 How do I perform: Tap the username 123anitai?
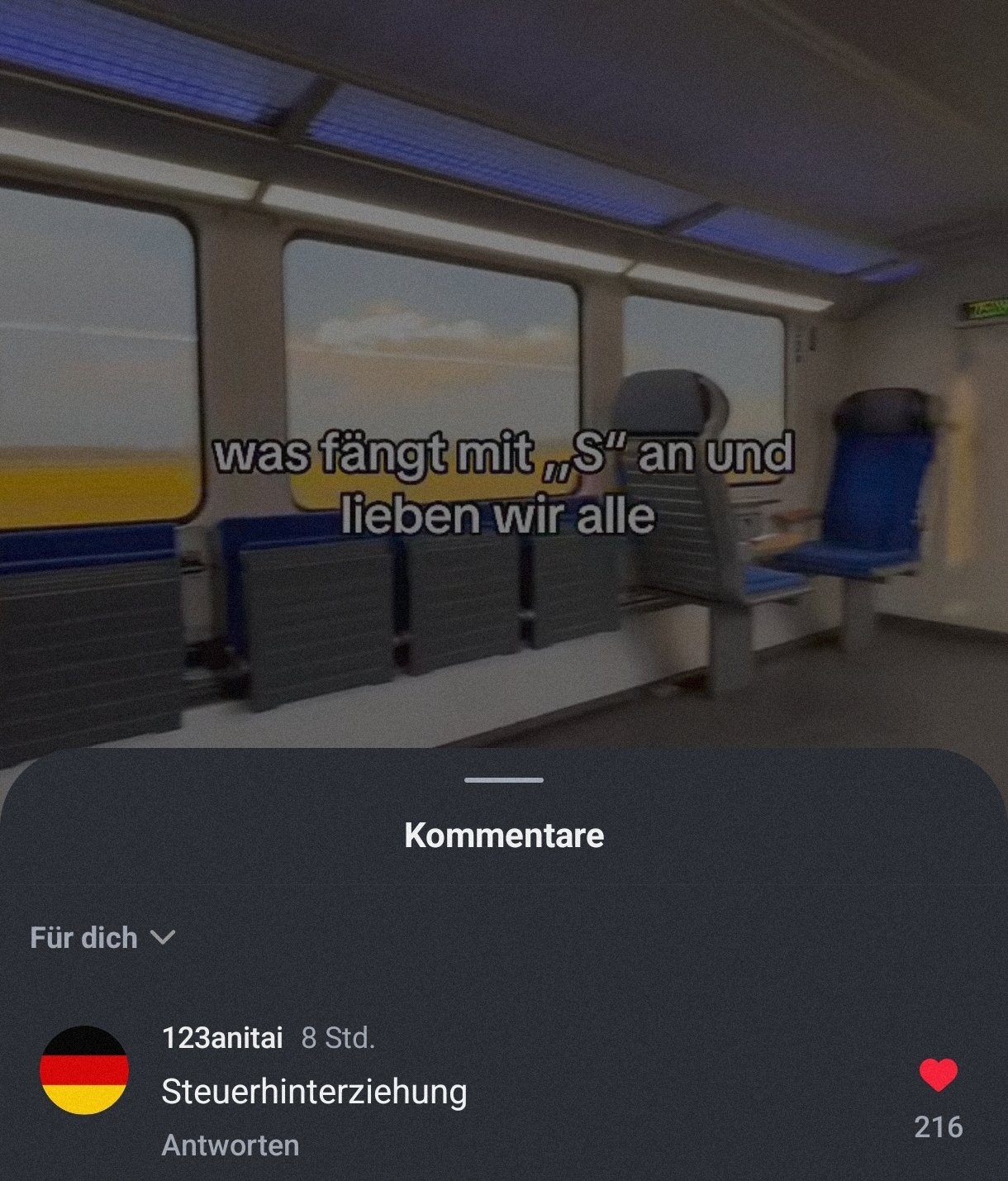pyautogui.click(x=221, y=1038)
